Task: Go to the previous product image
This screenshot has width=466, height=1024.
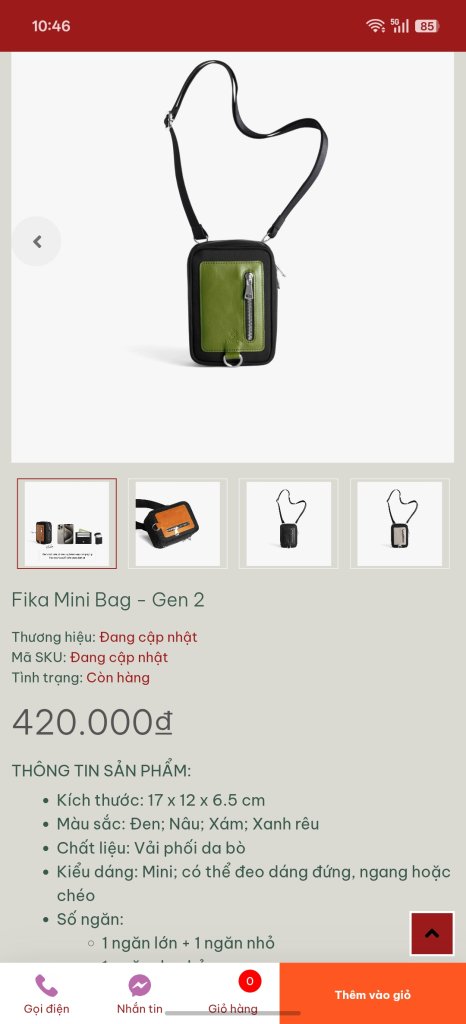Action: point(37,242)
